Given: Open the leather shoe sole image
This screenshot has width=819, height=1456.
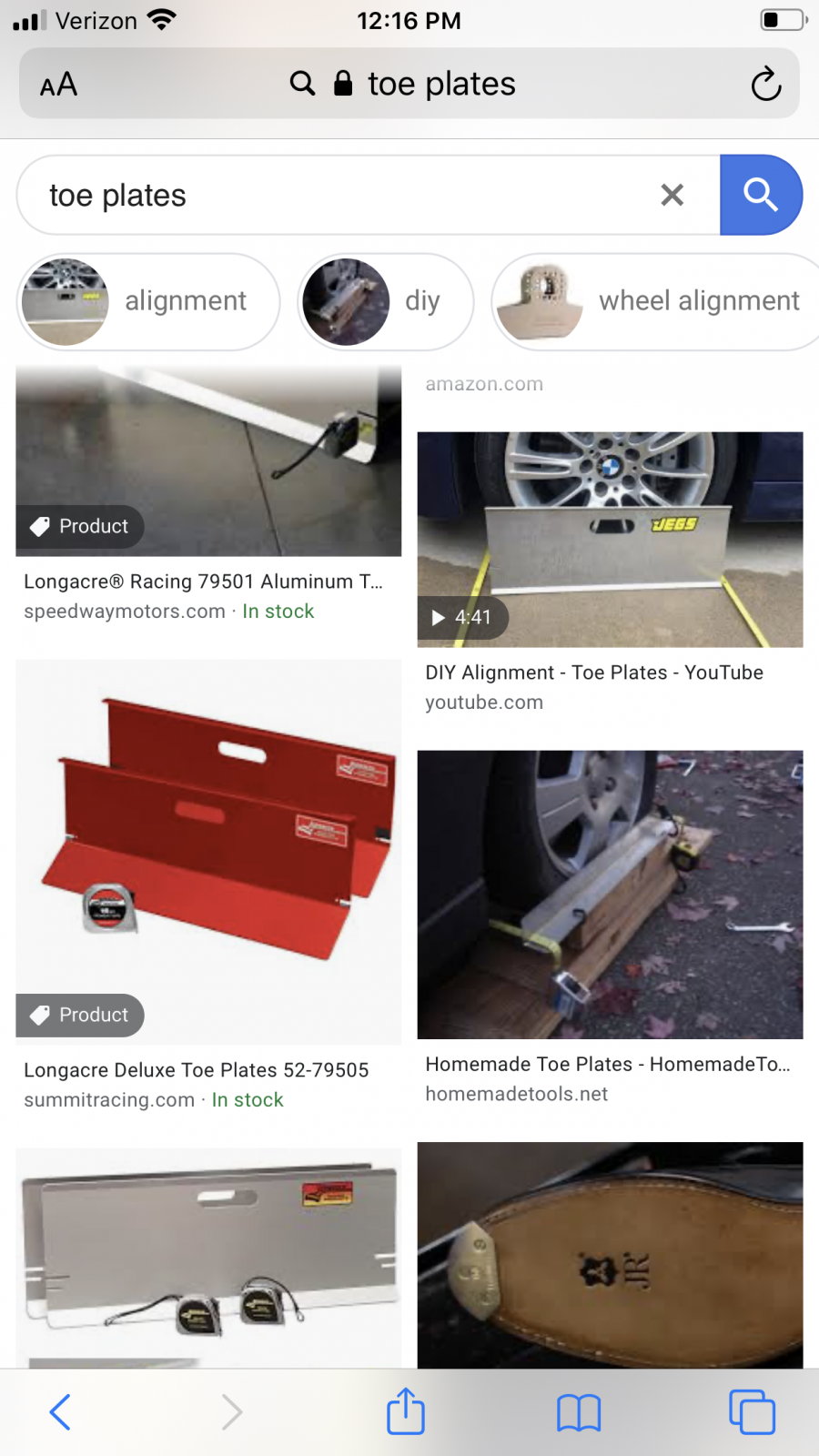Looking at the screenshot, I should coord(609,1254).
